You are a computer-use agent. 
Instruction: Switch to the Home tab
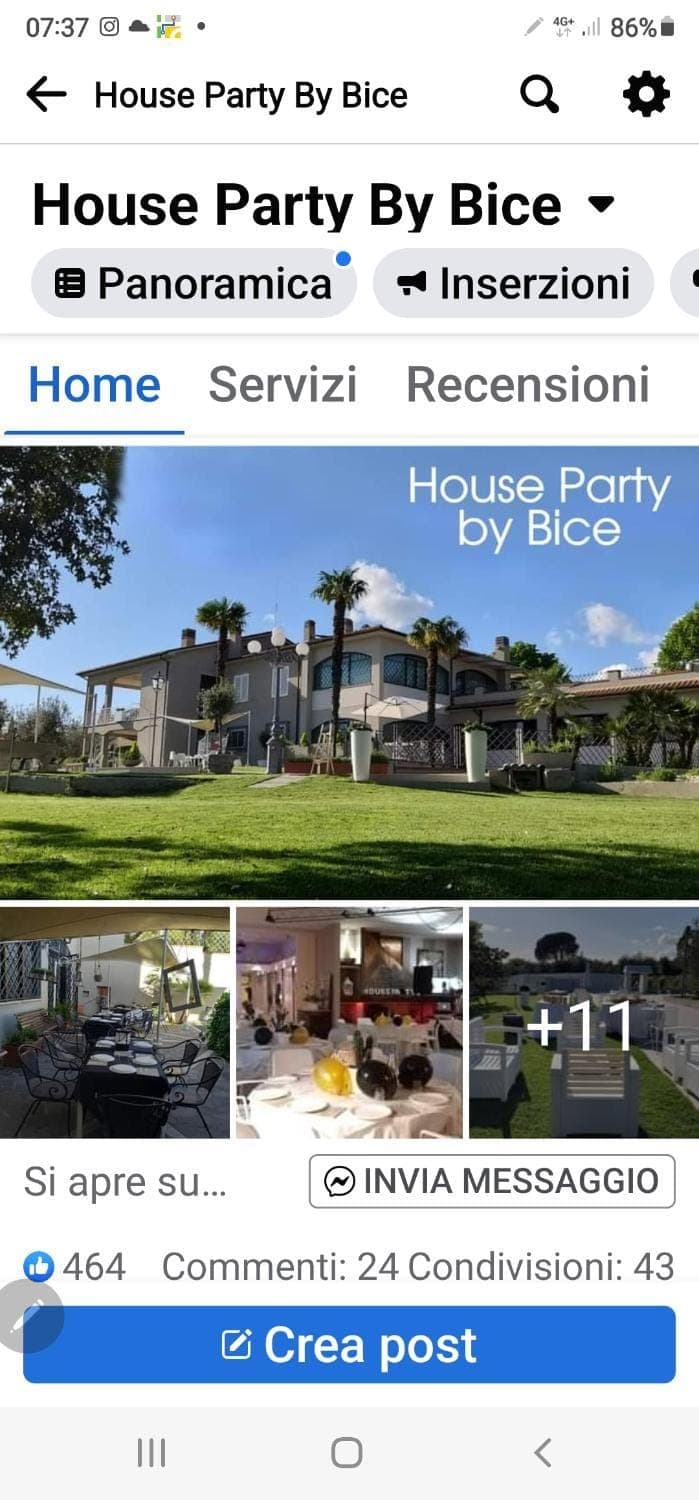click(x=94, y=385)
